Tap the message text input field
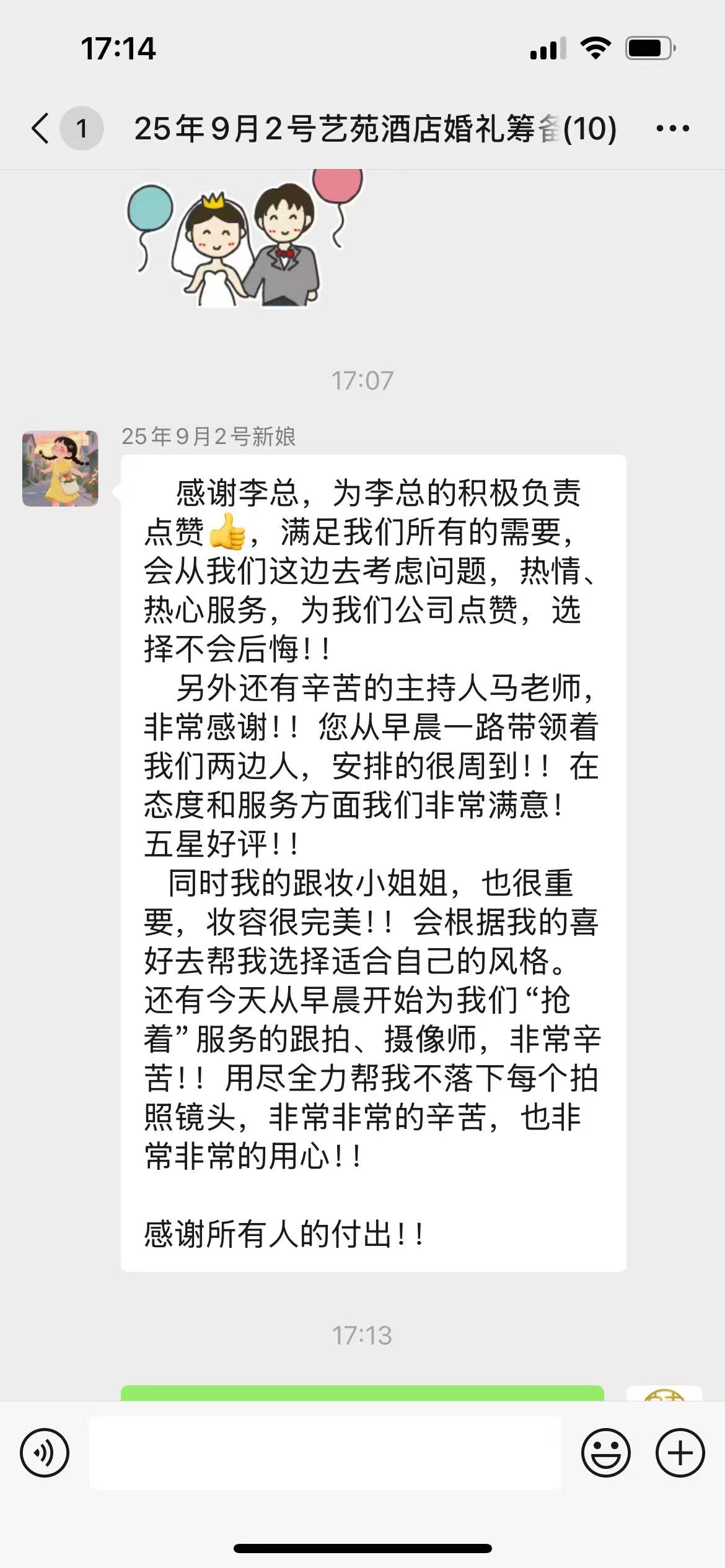 [x=325, y=1453]
